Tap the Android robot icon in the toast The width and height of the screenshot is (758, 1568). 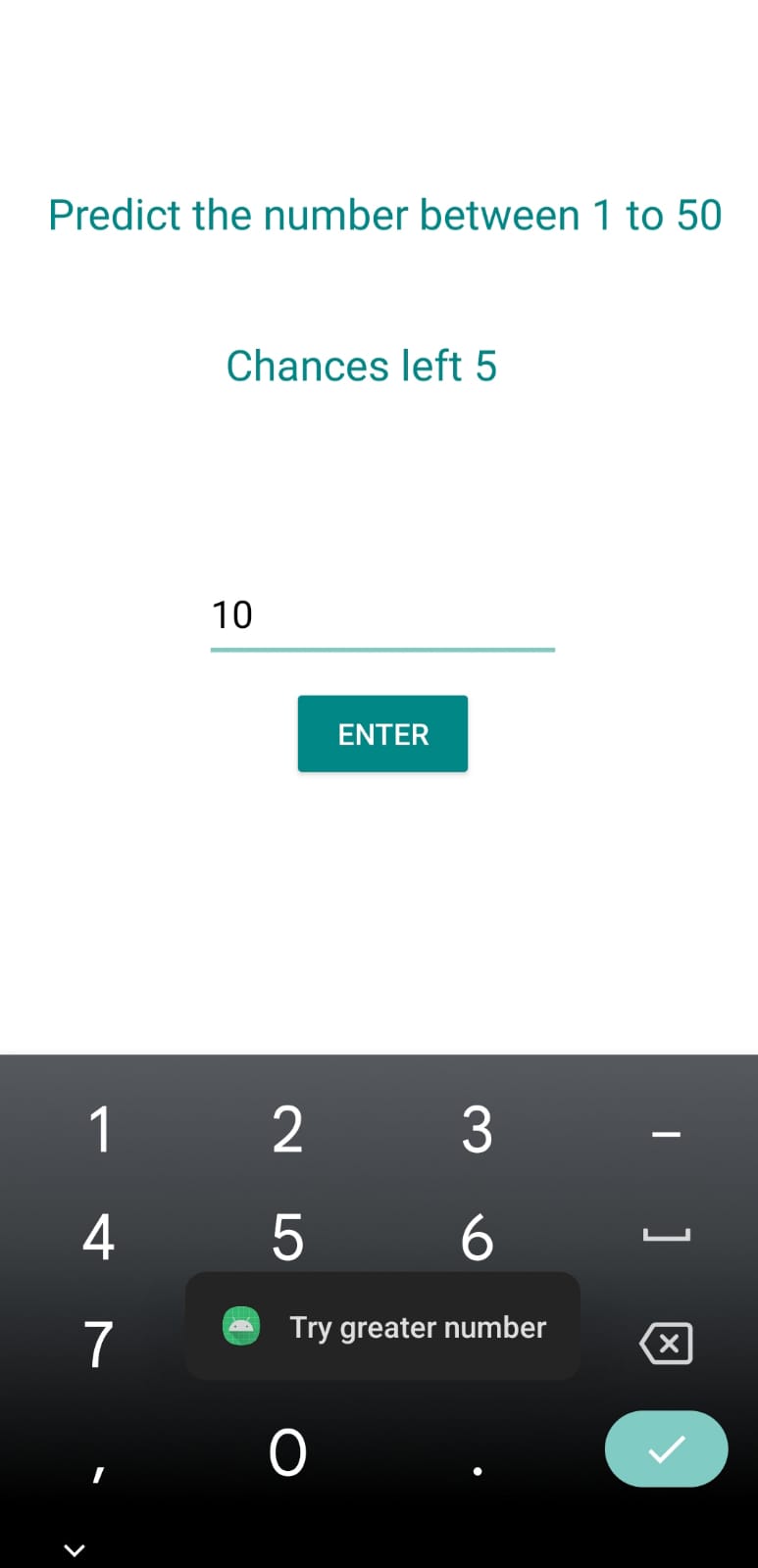[x=240, y=1326]
